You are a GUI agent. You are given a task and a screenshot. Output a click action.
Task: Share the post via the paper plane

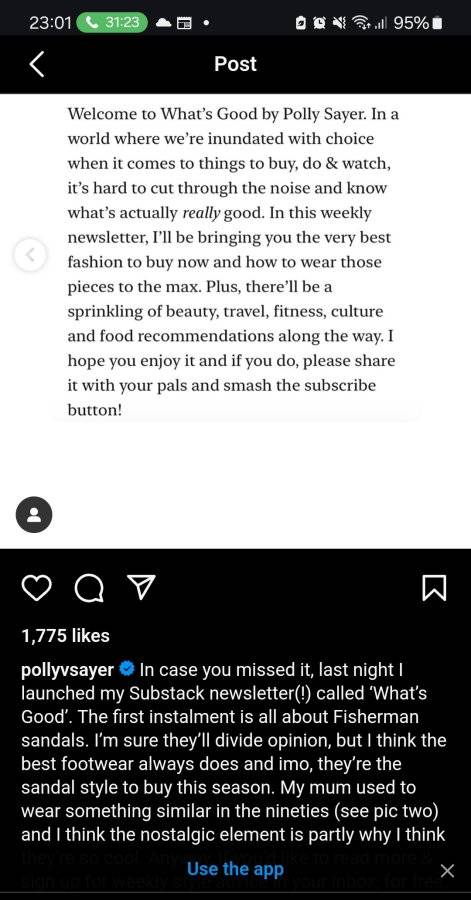click(x=141, y=588)
